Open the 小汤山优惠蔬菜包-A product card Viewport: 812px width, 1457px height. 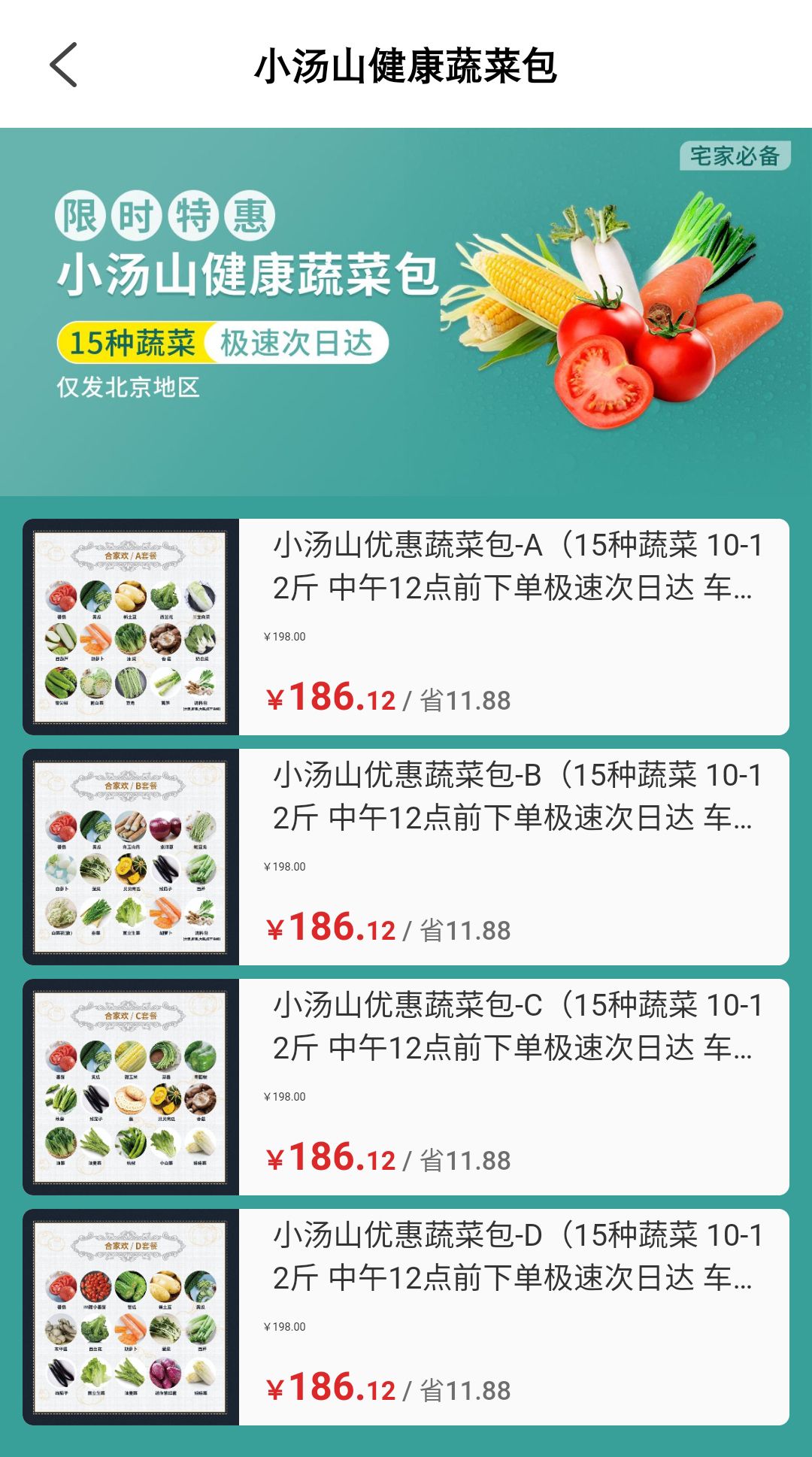406,627
